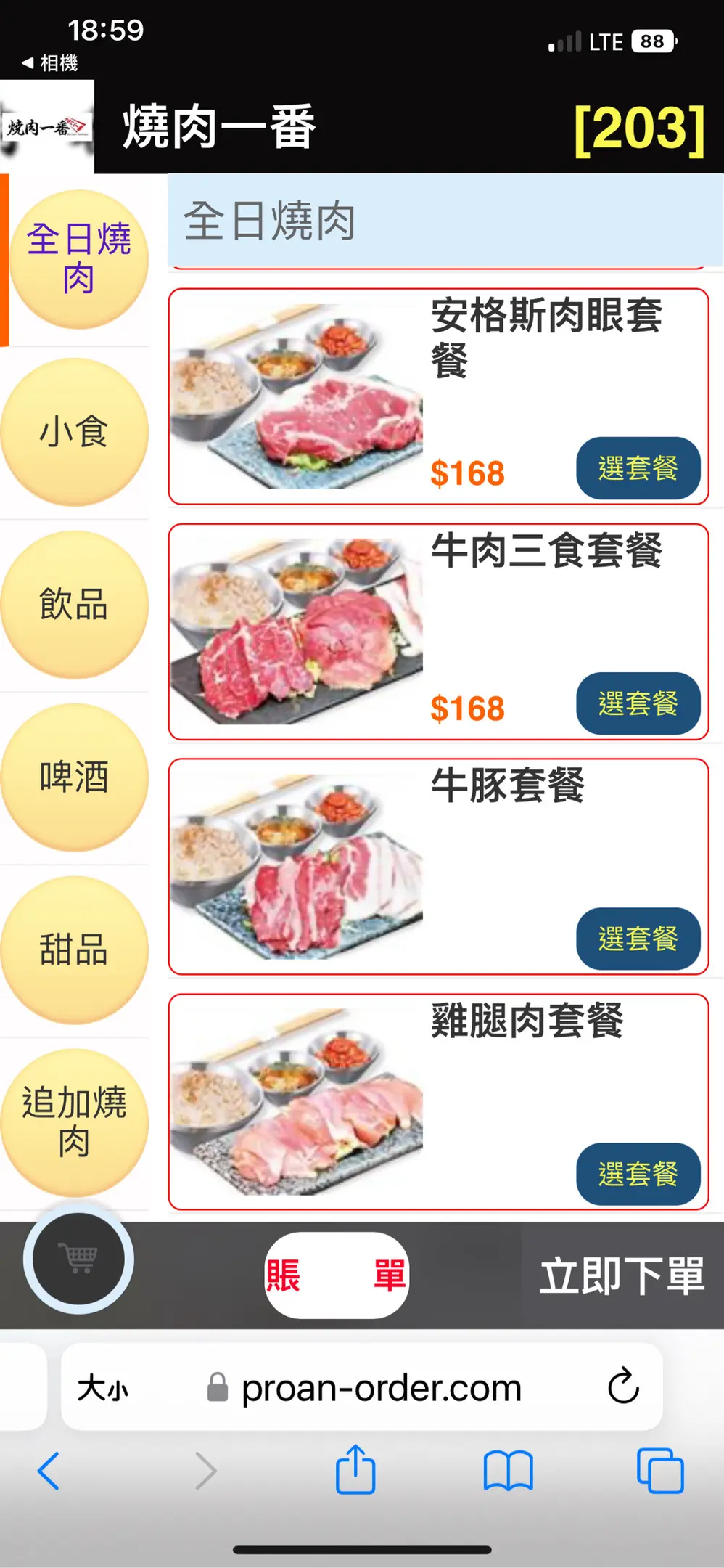
Task: Reload the page in Safari
Action: [622, 1387]
